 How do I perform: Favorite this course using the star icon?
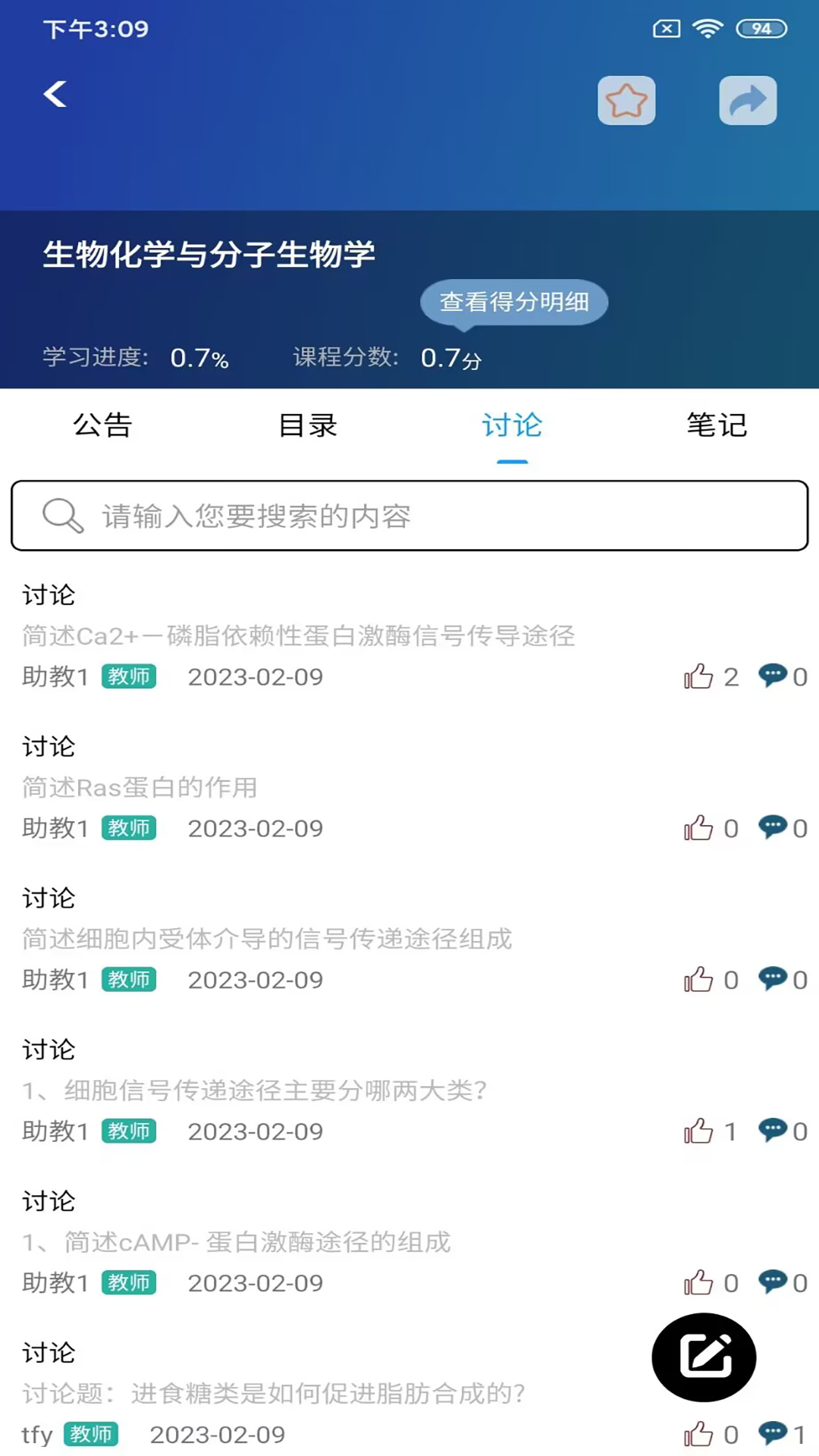[626, 99]
